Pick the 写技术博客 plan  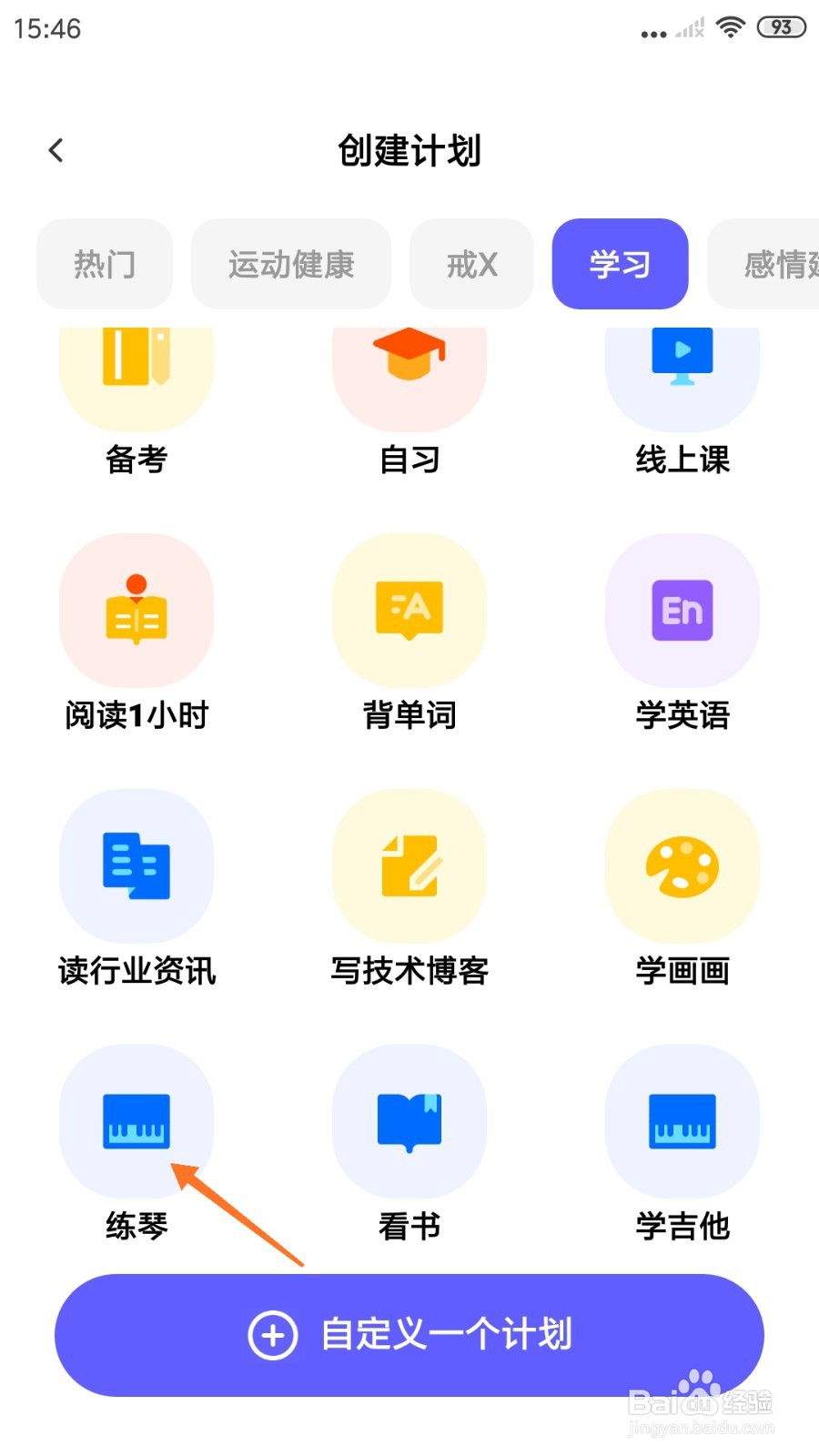(409, 866)
